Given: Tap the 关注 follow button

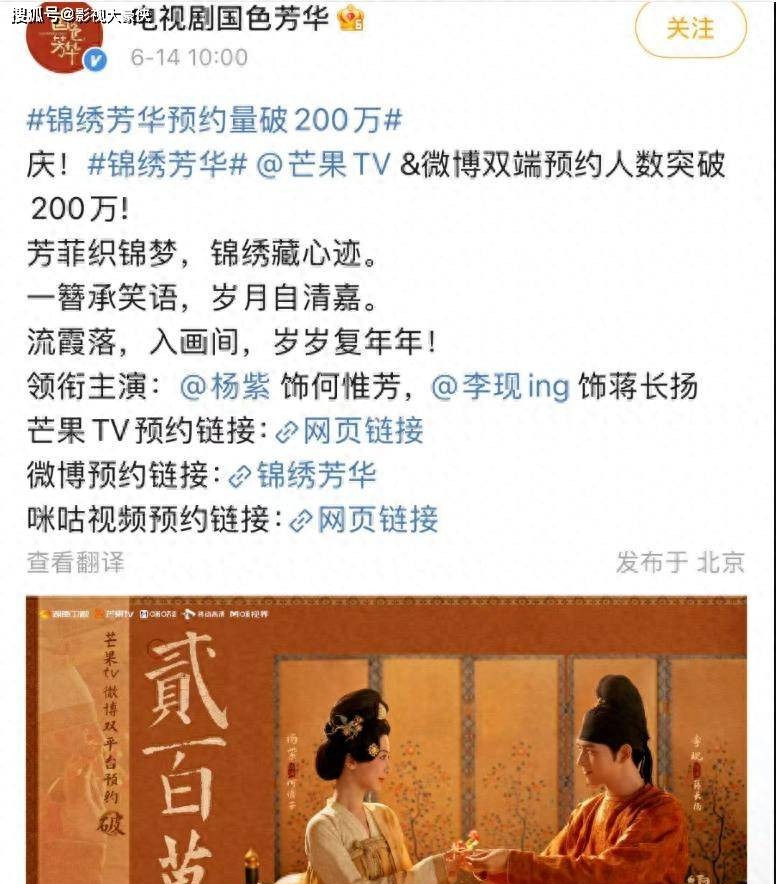Looking at the screenshot, I should pyautogui.click(x=691, y=28).
